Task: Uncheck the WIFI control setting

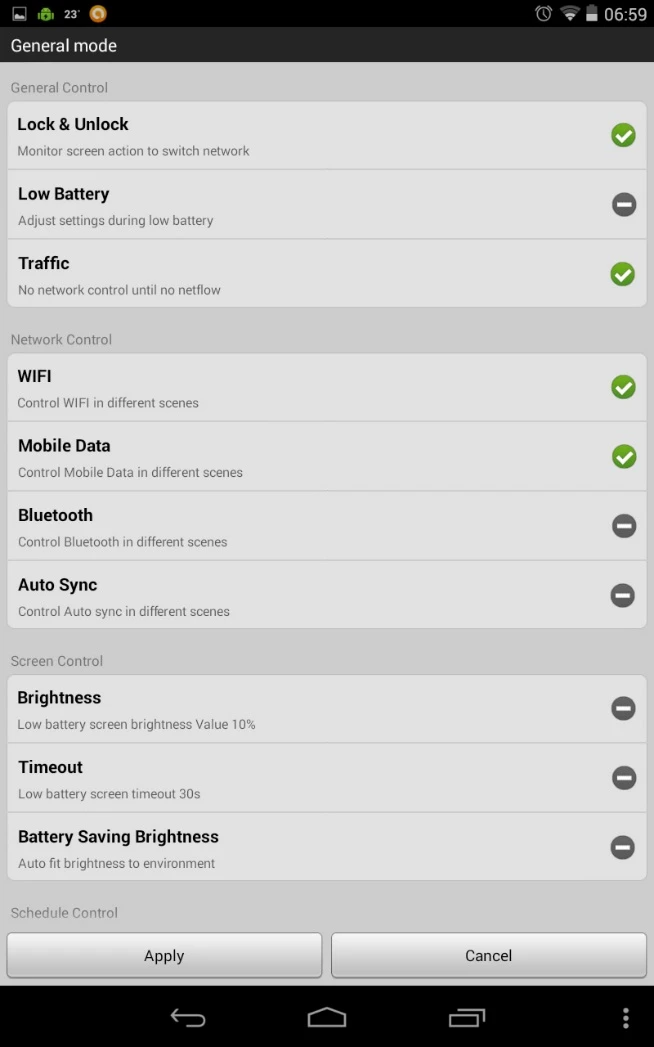Action: (x=623, y=387)
